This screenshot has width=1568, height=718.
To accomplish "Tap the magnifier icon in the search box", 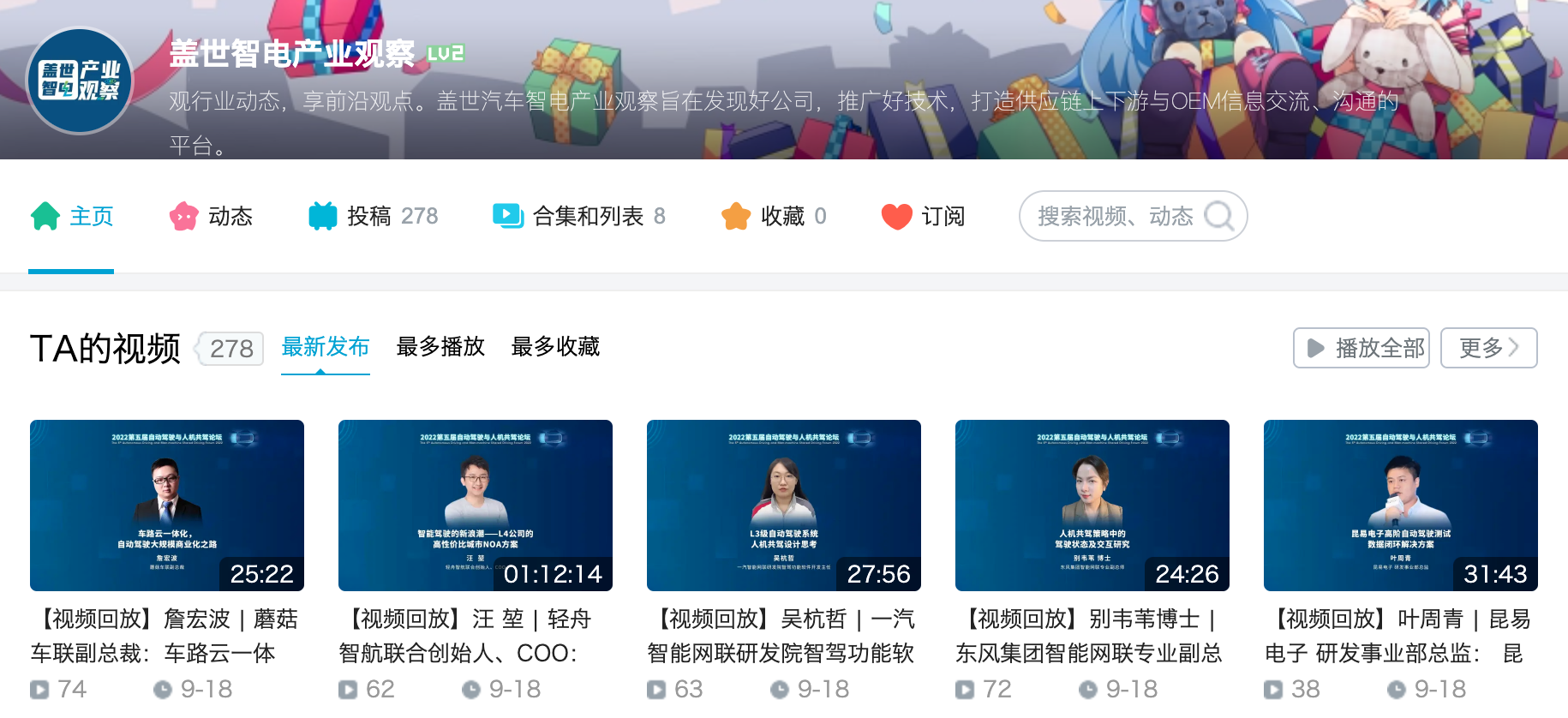I will [1218, 216].
